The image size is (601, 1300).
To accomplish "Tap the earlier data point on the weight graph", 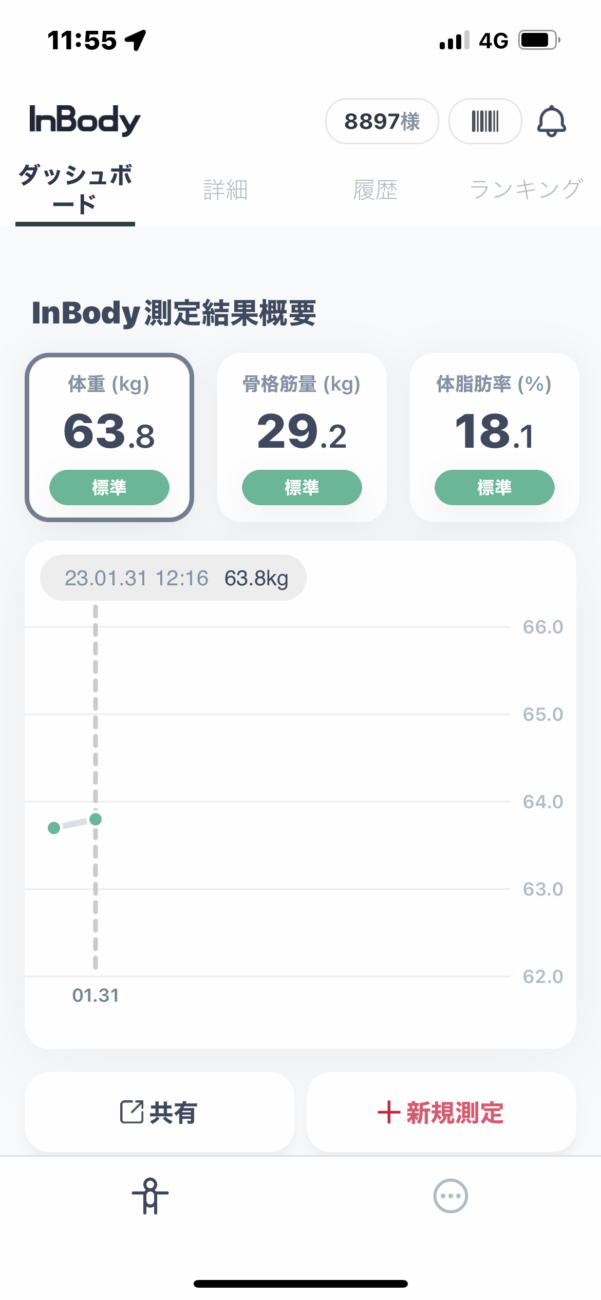I will (54, 828).
